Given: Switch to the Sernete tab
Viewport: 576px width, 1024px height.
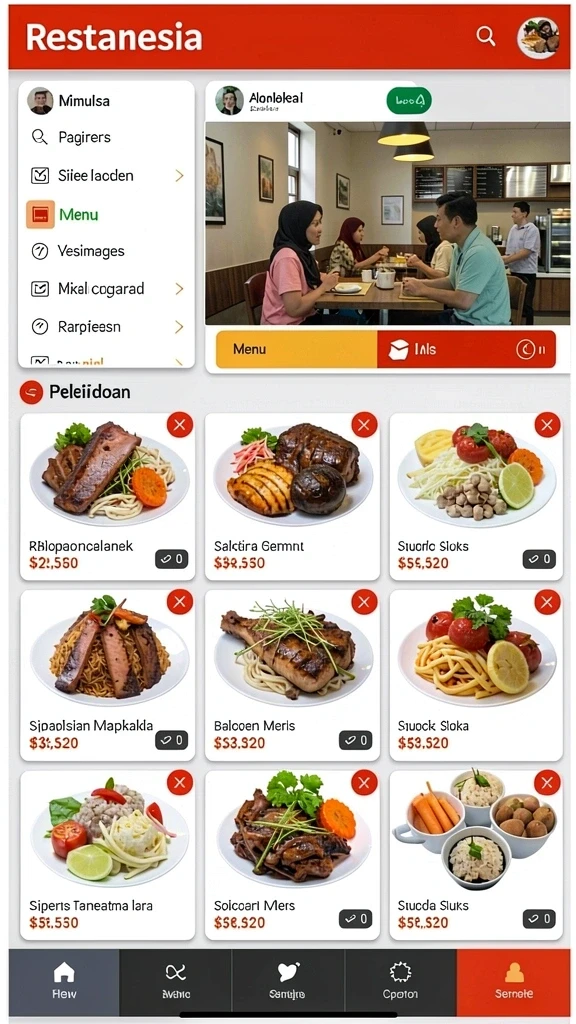Looking at the screenshot, I should coord(513,982).
